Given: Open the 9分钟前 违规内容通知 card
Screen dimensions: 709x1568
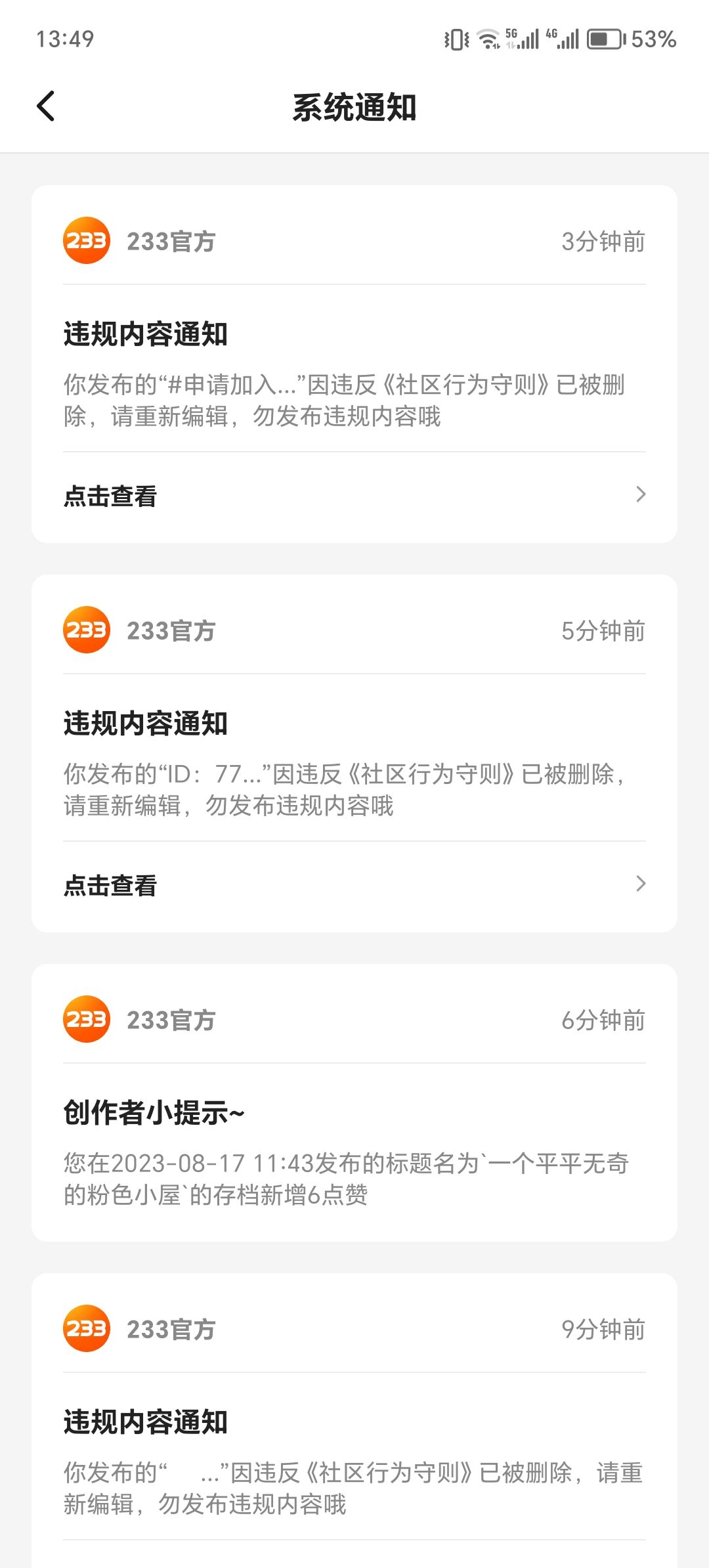Looking at the screenshot, I should [x=354, y=1420].
